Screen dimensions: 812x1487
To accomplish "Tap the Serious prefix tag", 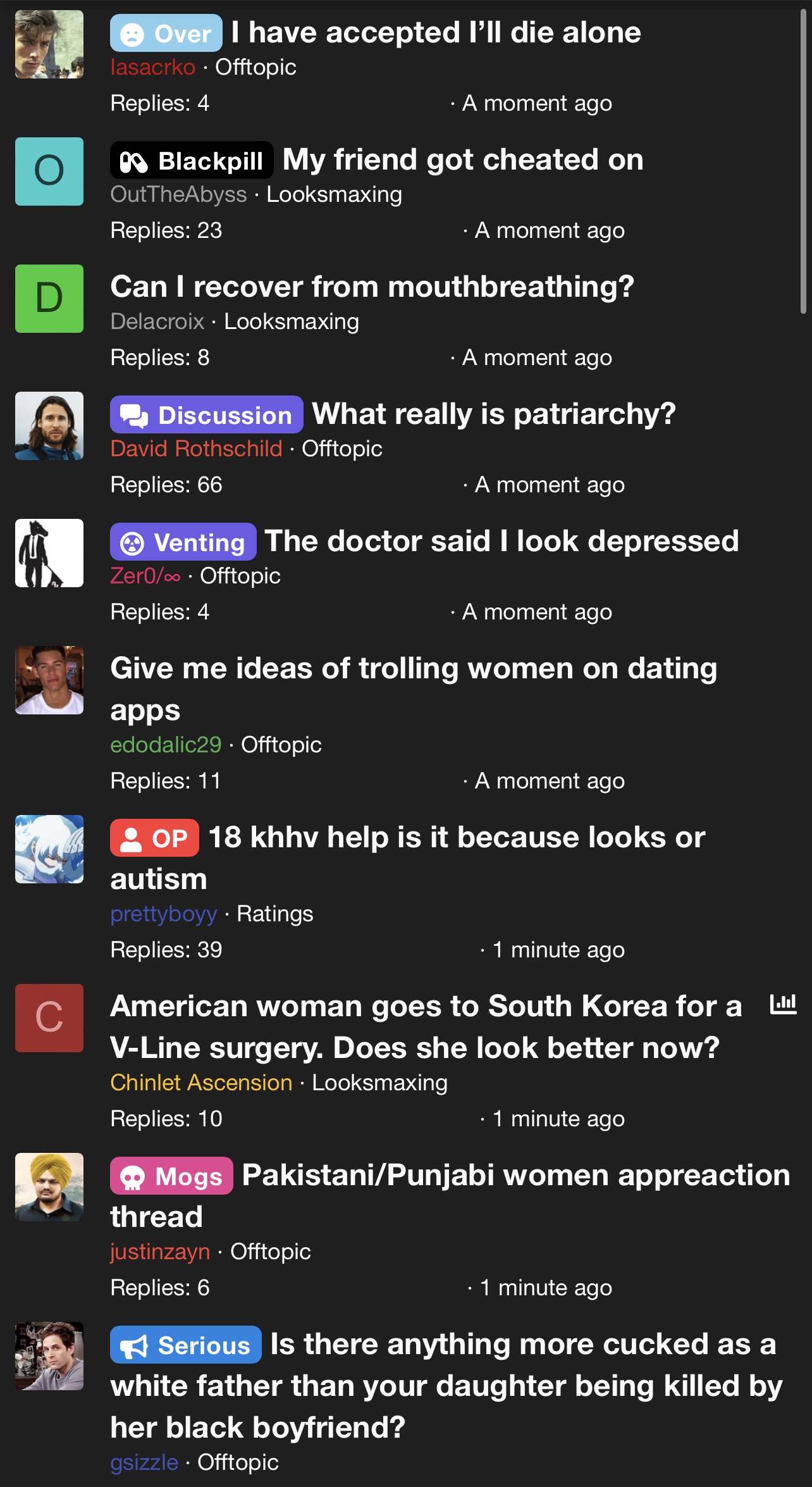I will pos(186,1345).
